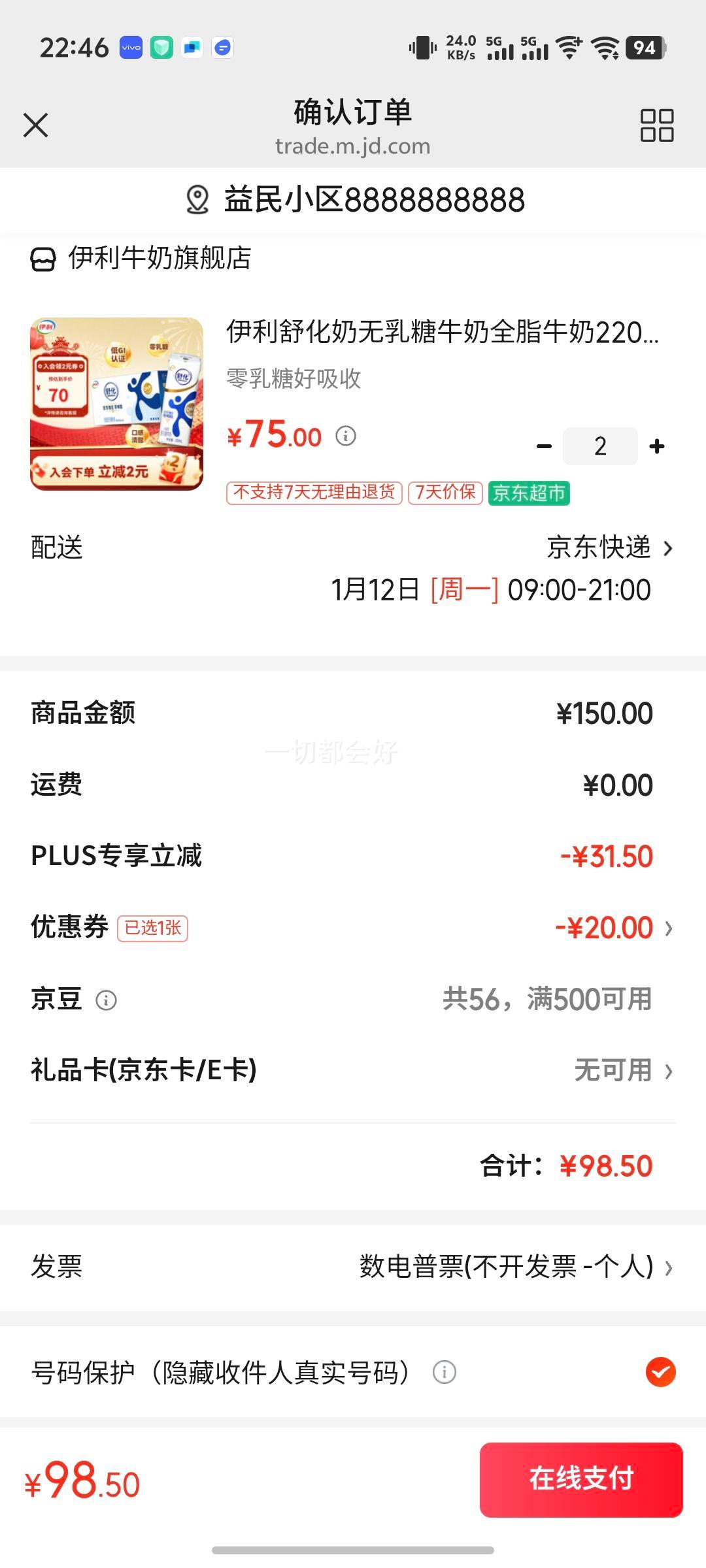Click the price info icon beside ¥75.00
This screenshot has height=1568, width=706.
pyautogui.click(x=346, y=436)
